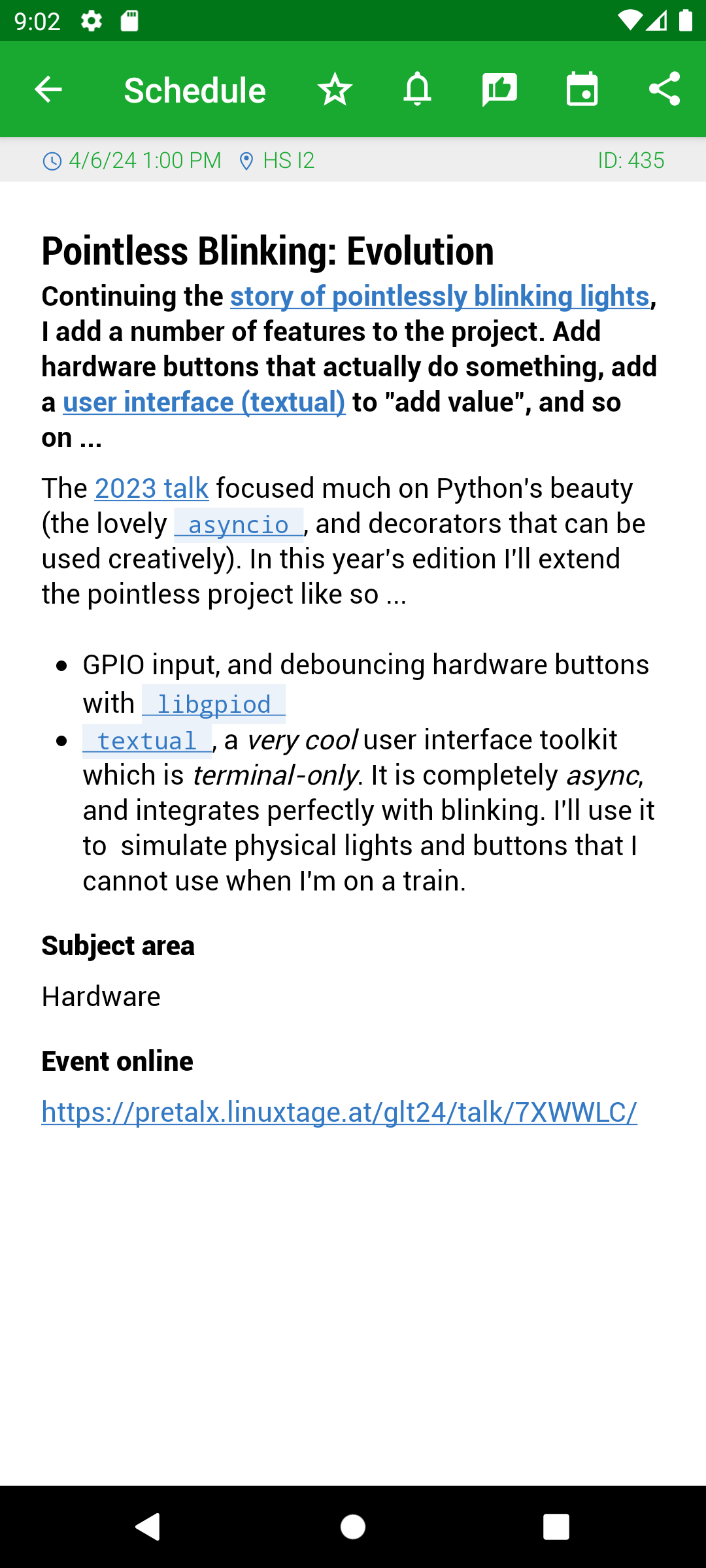Set an alarm with the bell icon
Screen dimensions: 706x1568
coord(418,90)
